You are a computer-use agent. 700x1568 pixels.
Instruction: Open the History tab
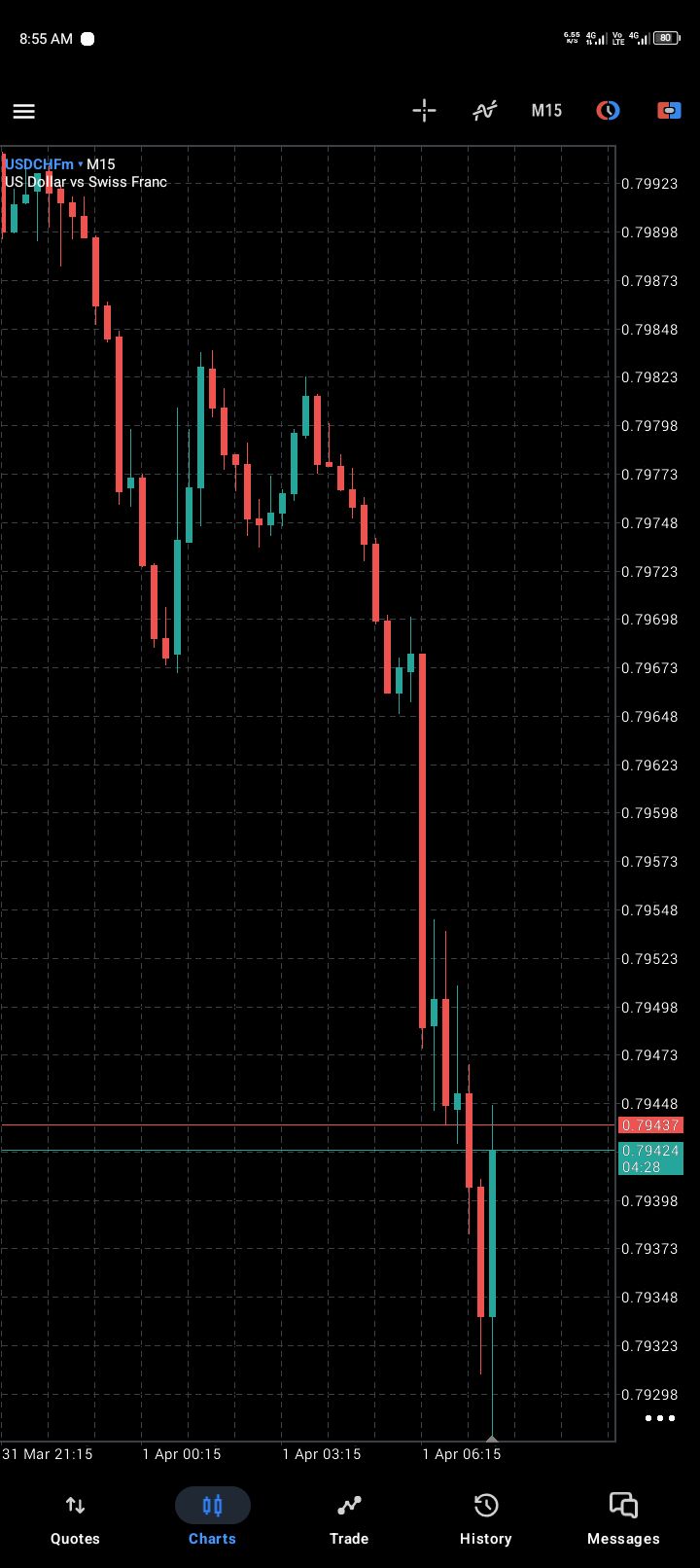(485, 1519)
